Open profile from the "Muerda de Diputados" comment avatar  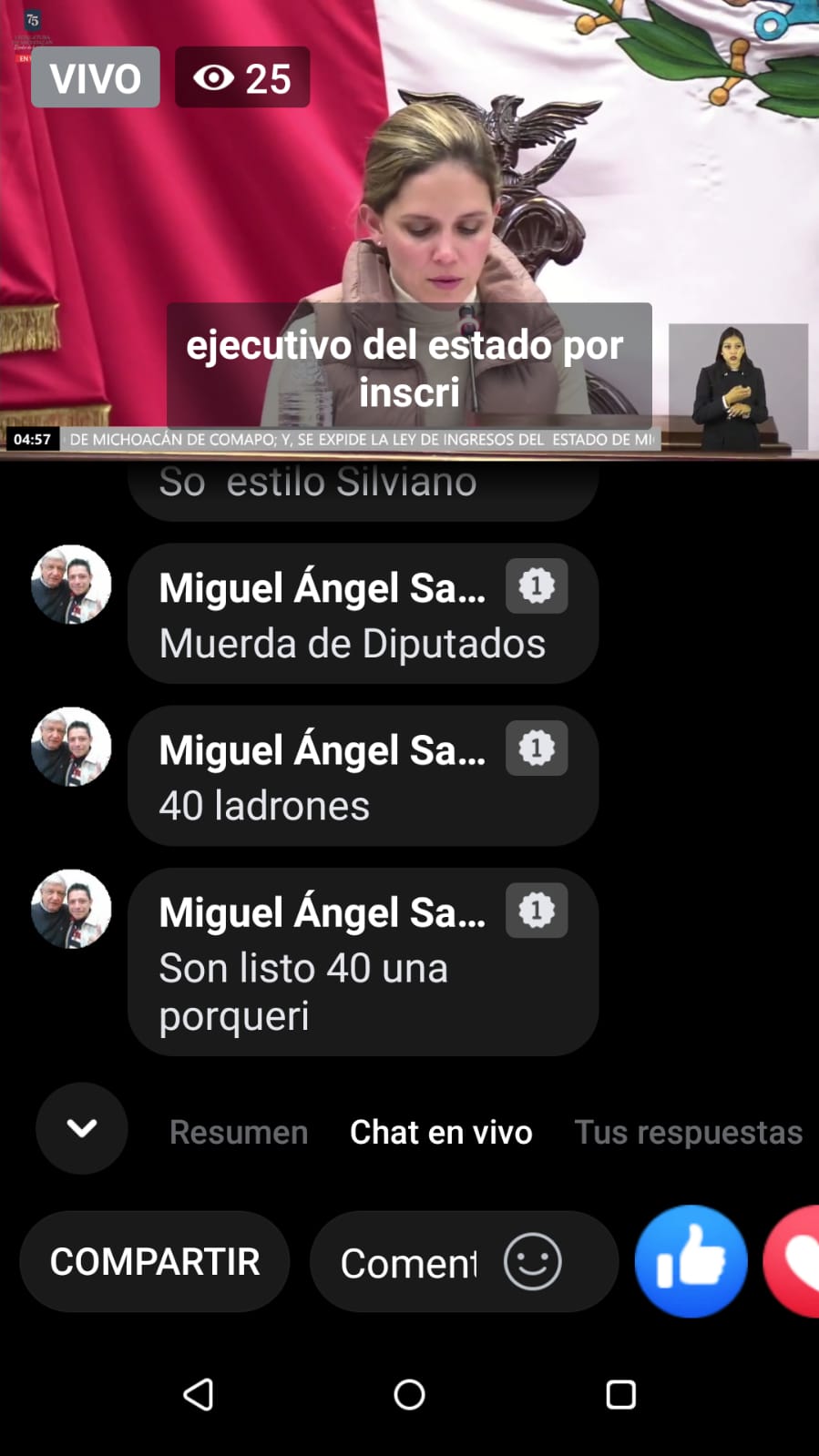tap(71, 585)
